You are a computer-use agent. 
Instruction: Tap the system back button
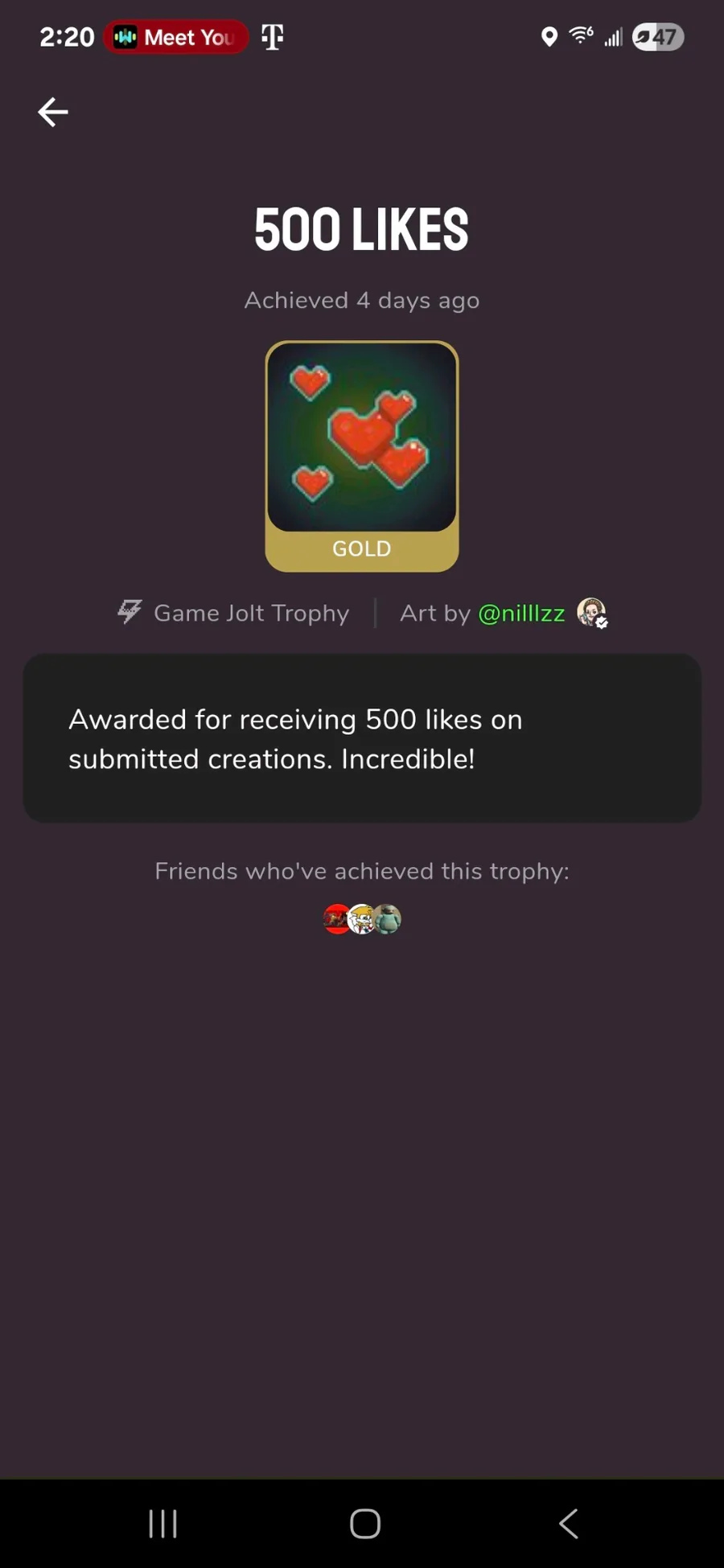pos(569,1523)
